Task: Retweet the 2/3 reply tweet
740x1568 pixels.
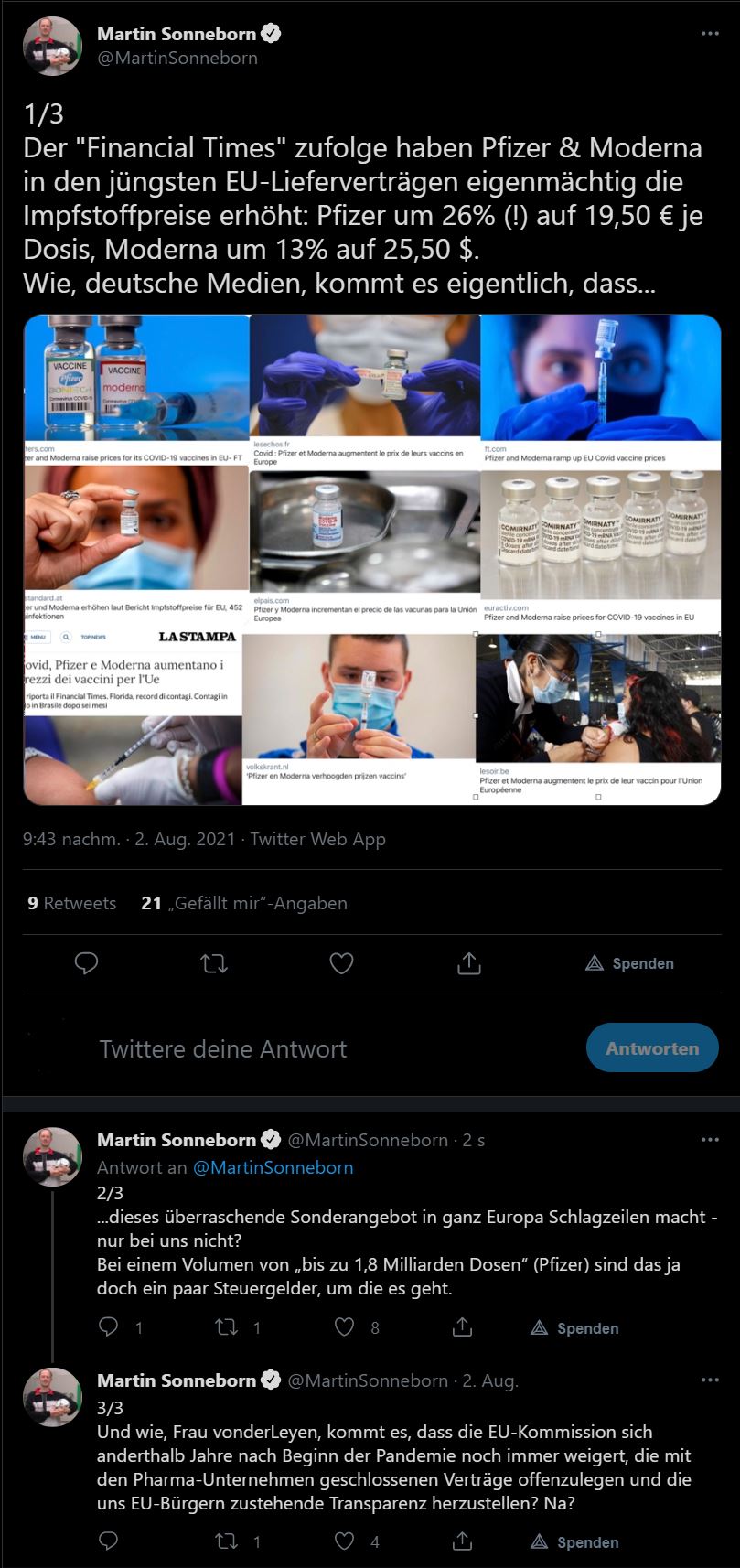Action: point(226,1327)
